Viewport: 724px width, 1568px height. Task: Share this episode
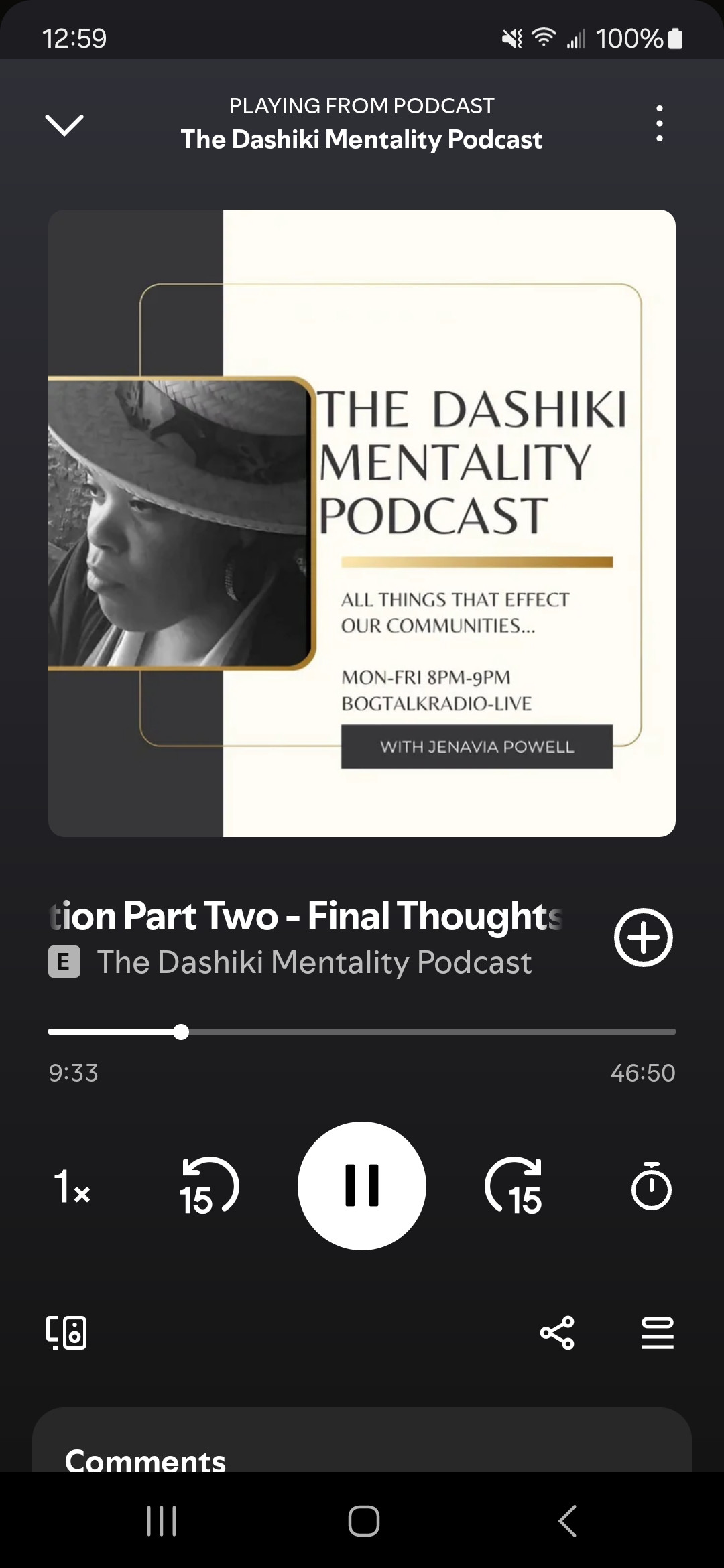[557, 1332]
